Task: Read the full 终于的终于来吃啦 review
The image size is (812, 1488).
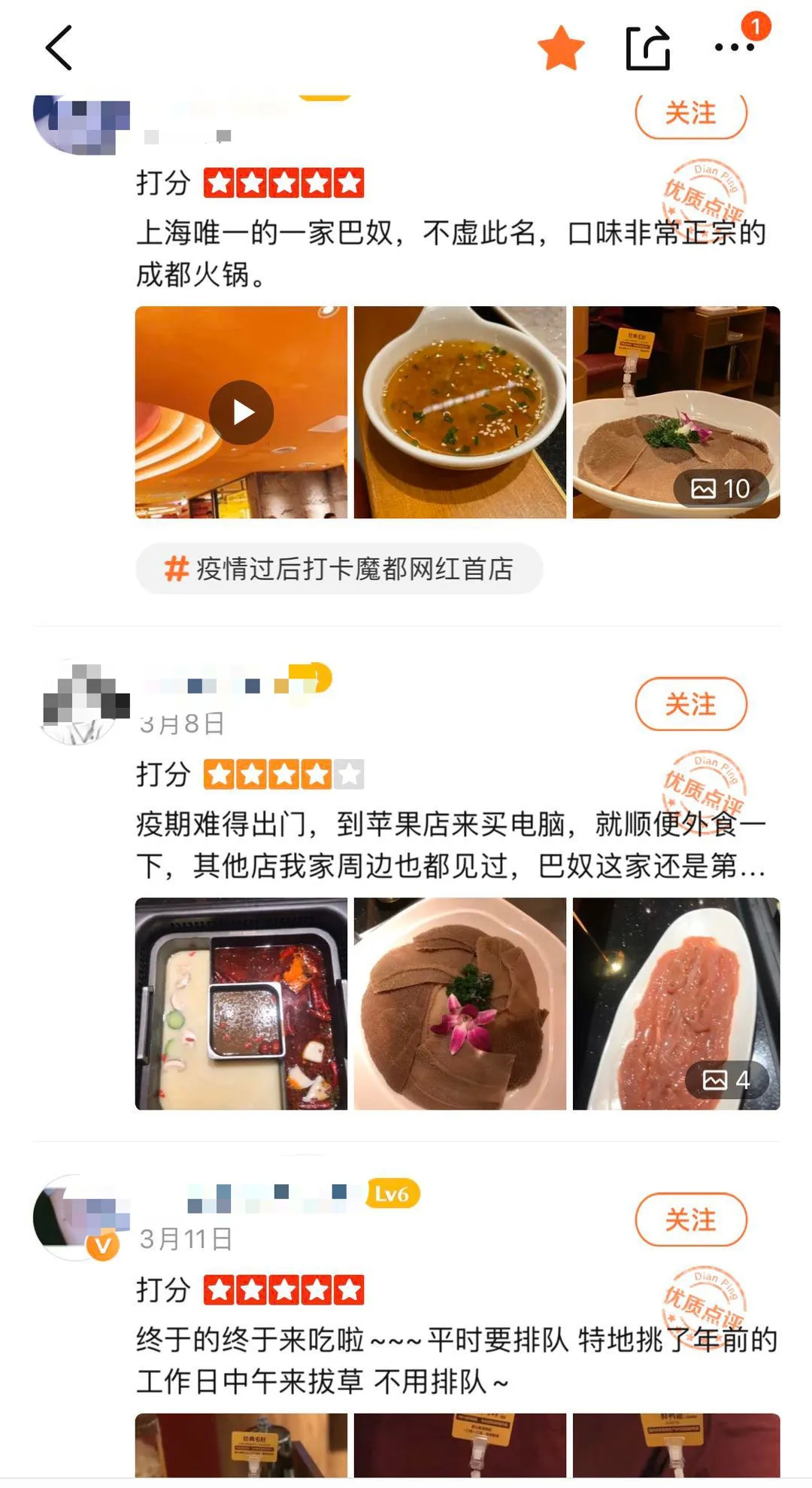Action: [451, 1360]
